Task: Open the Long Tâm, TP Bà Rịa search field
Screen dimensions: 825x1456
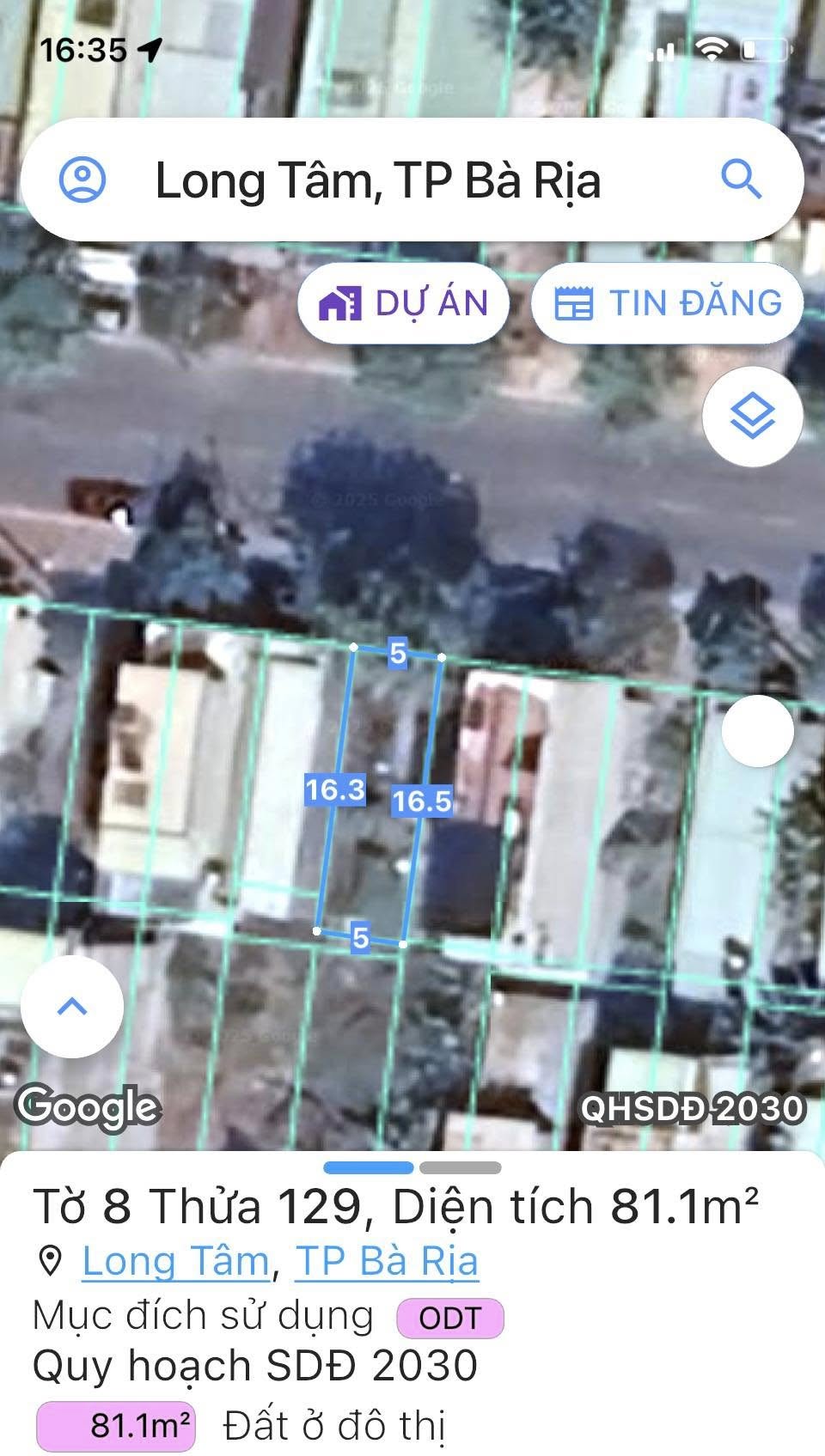Action: [378, 181]
